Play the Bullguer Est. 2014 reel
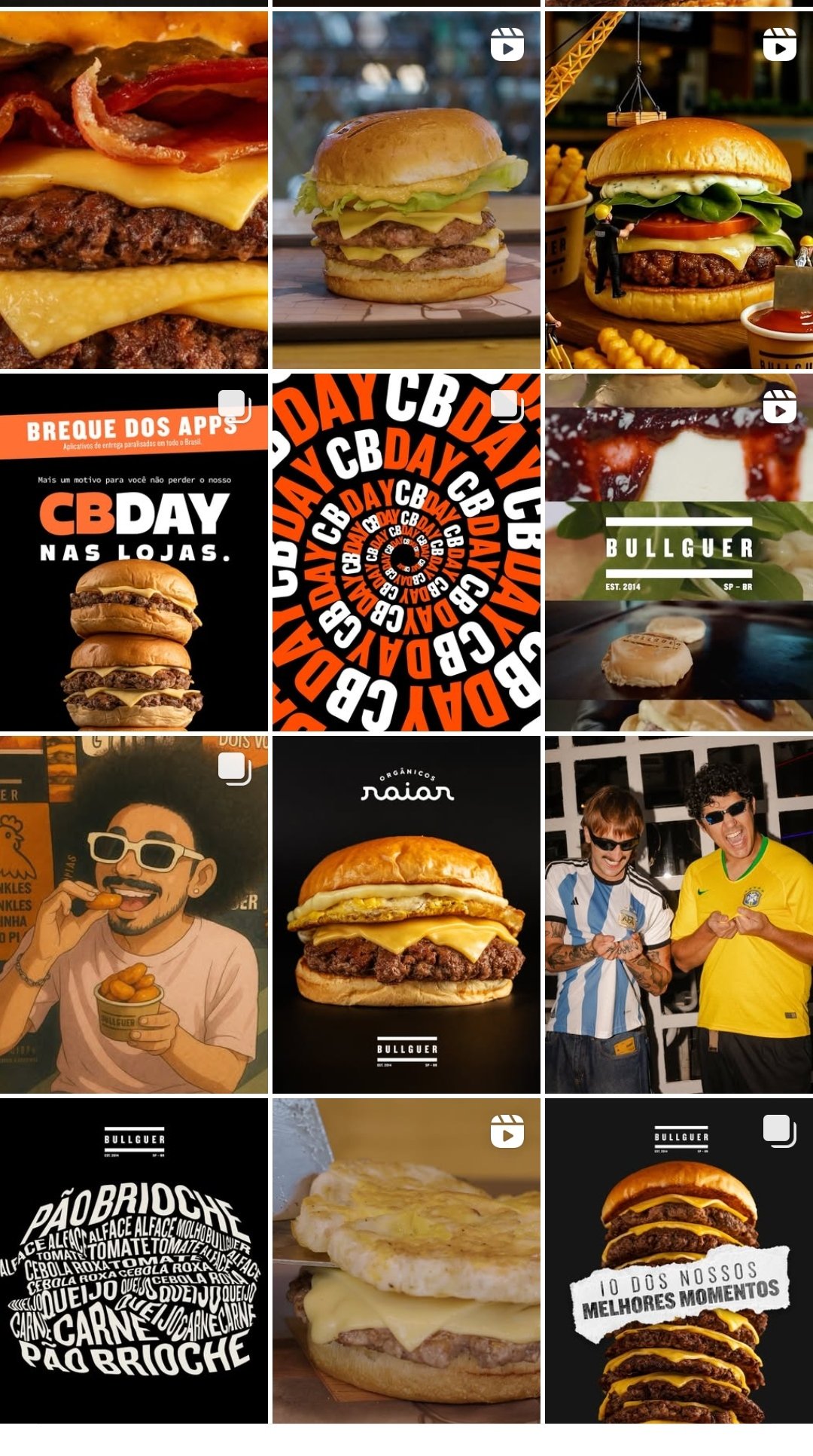The height and width of the screenshot is (1456, 813). [x=679, y=552]
